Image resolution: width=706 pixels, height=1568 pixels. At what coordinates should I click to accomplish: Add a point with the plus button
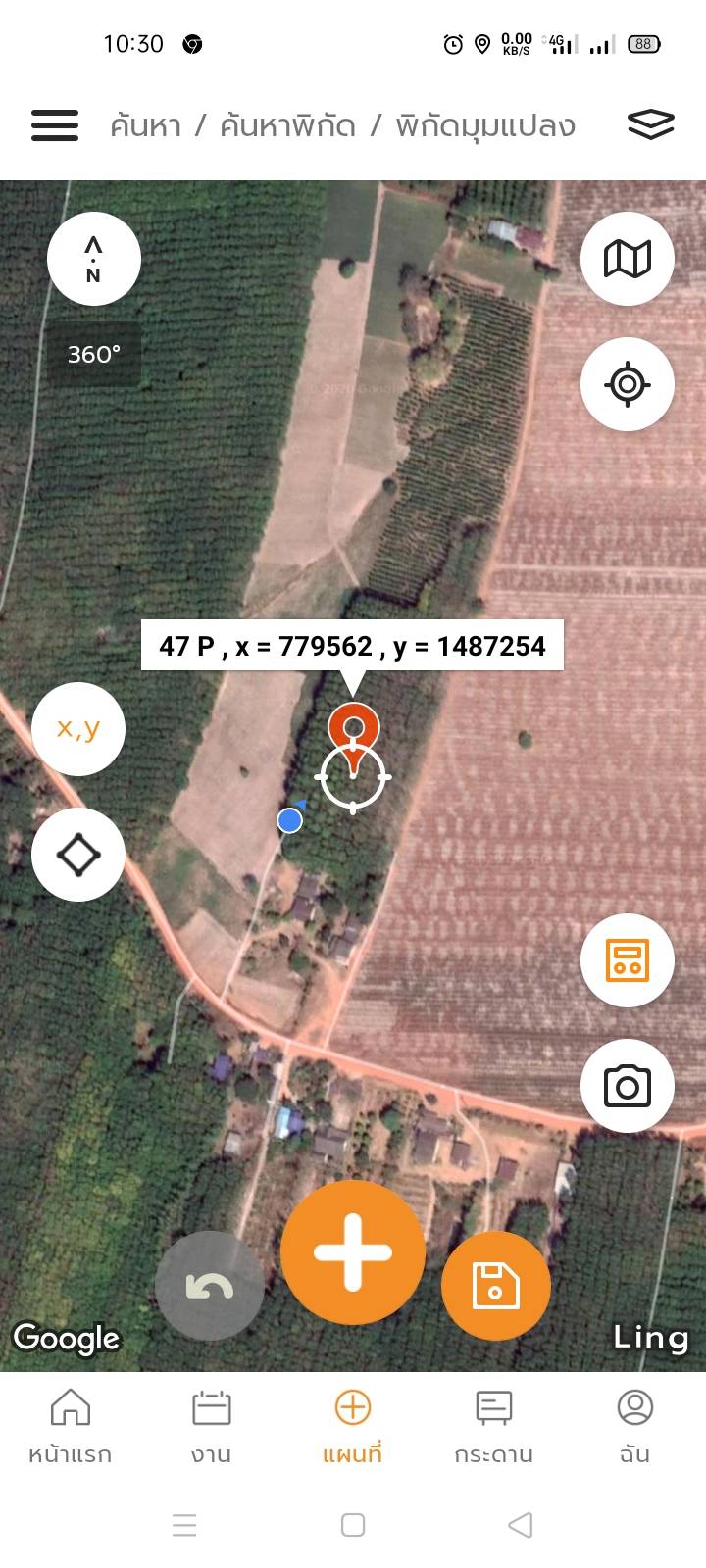click(x=353, y=1252)
